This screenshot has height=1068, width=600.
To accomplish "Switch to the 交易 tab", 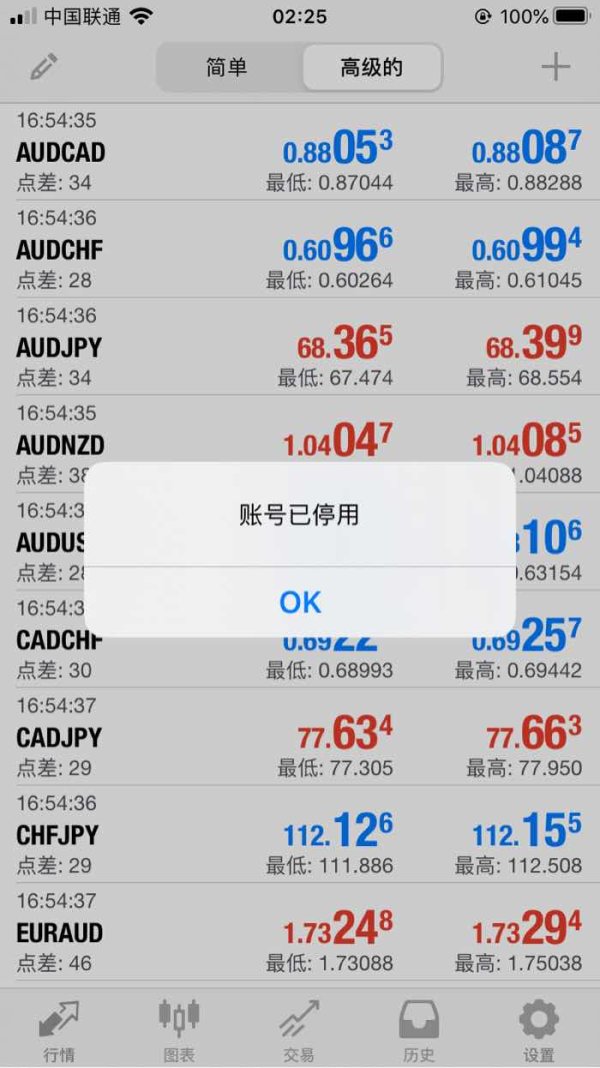I will tap(299, 1028).
